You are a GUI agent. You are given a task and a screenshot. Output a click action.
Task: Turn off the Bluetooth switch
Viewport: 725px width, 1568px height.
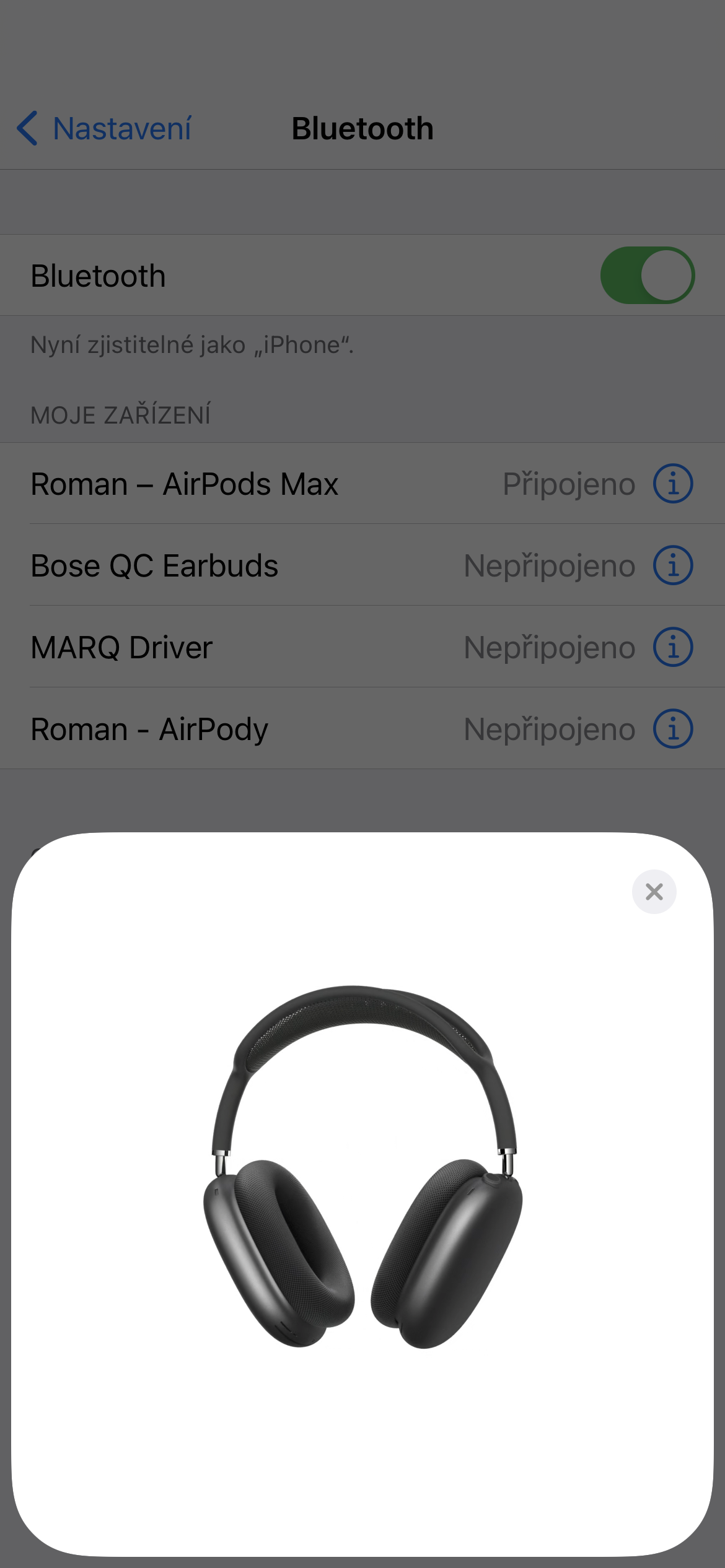647,276
